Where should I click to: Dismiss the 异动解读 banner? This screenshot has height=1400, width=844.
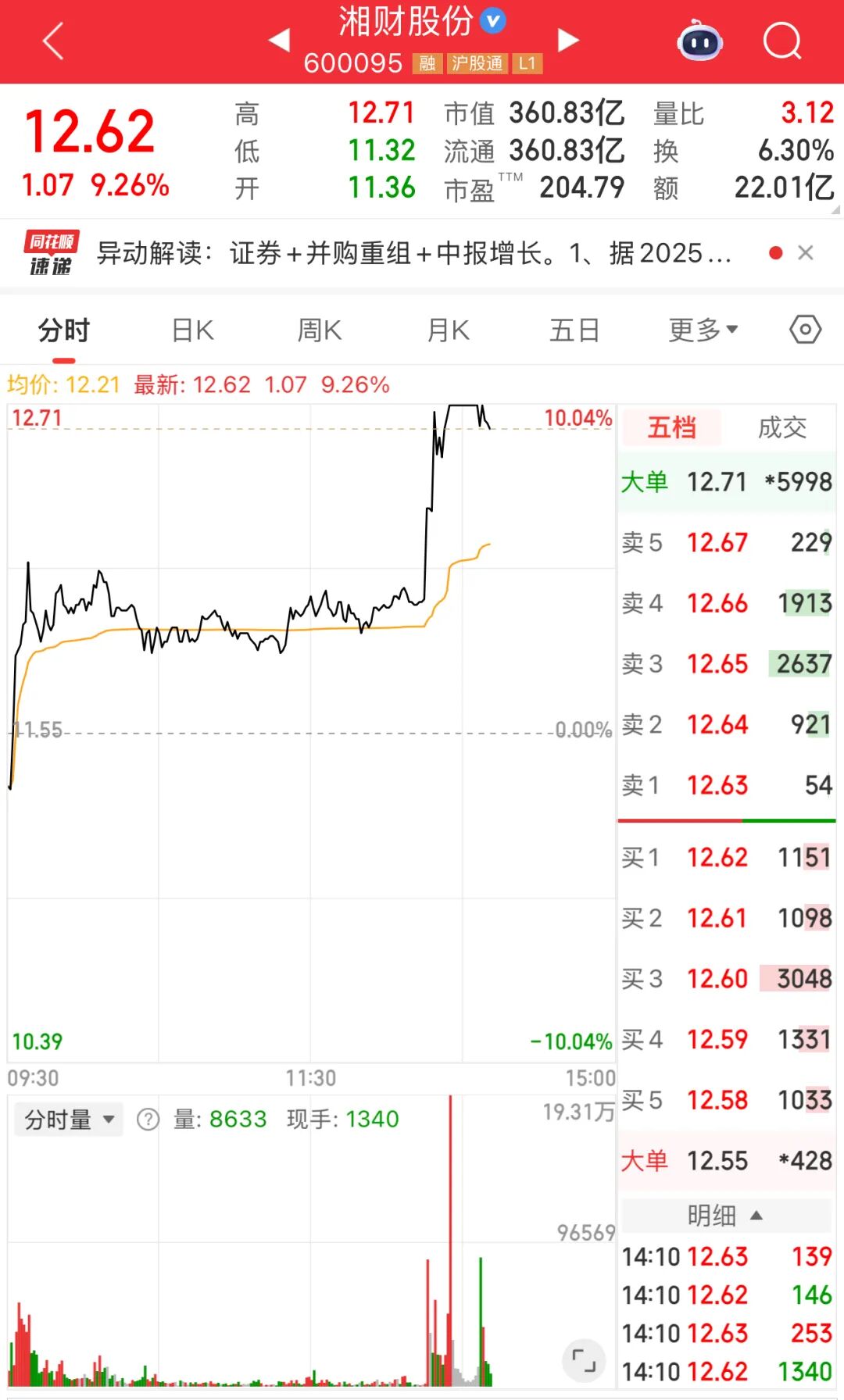tap(806, 252)
